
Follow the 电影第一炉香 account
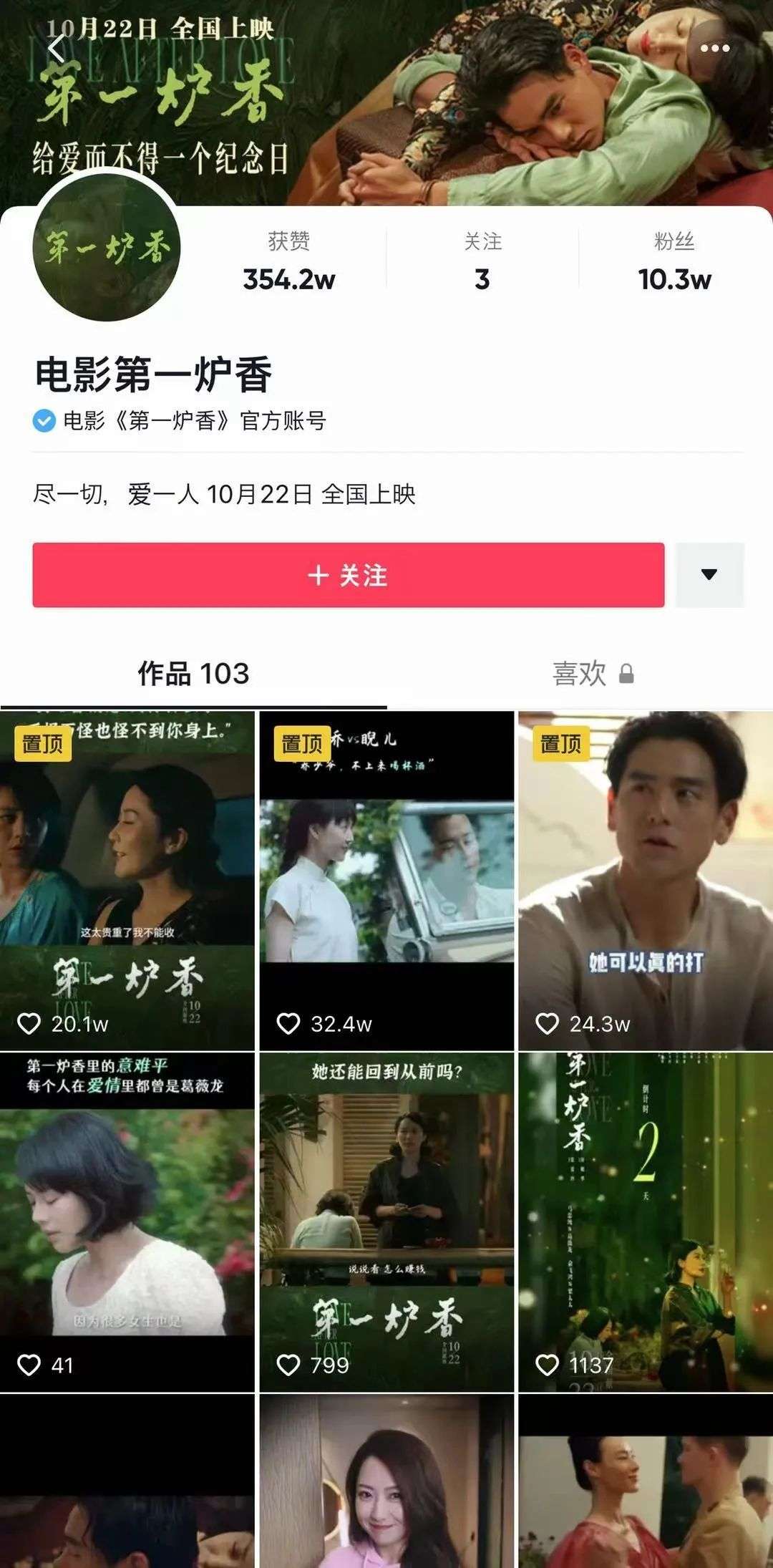click(x=348, y=575)
